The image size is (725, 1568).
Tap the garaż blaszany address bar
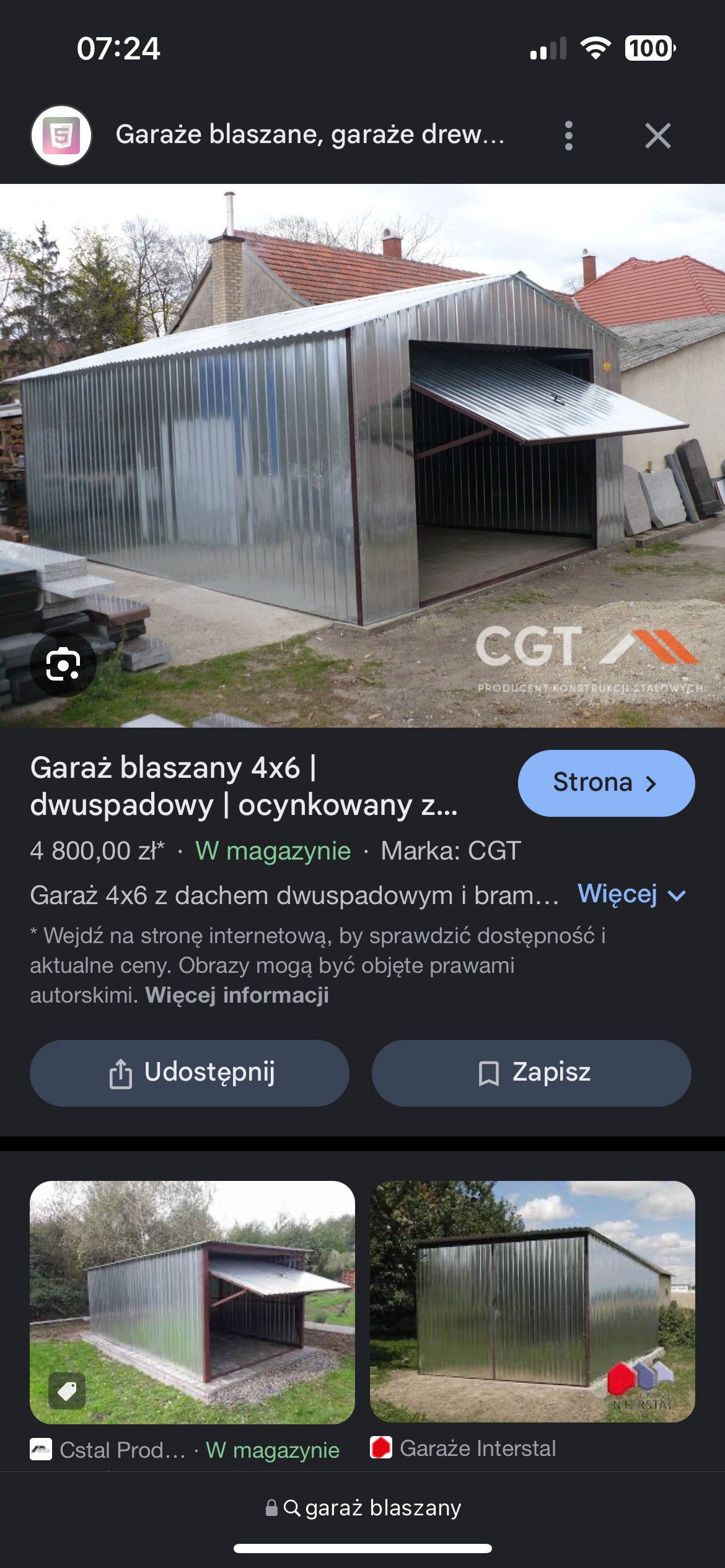(363, 1507)
